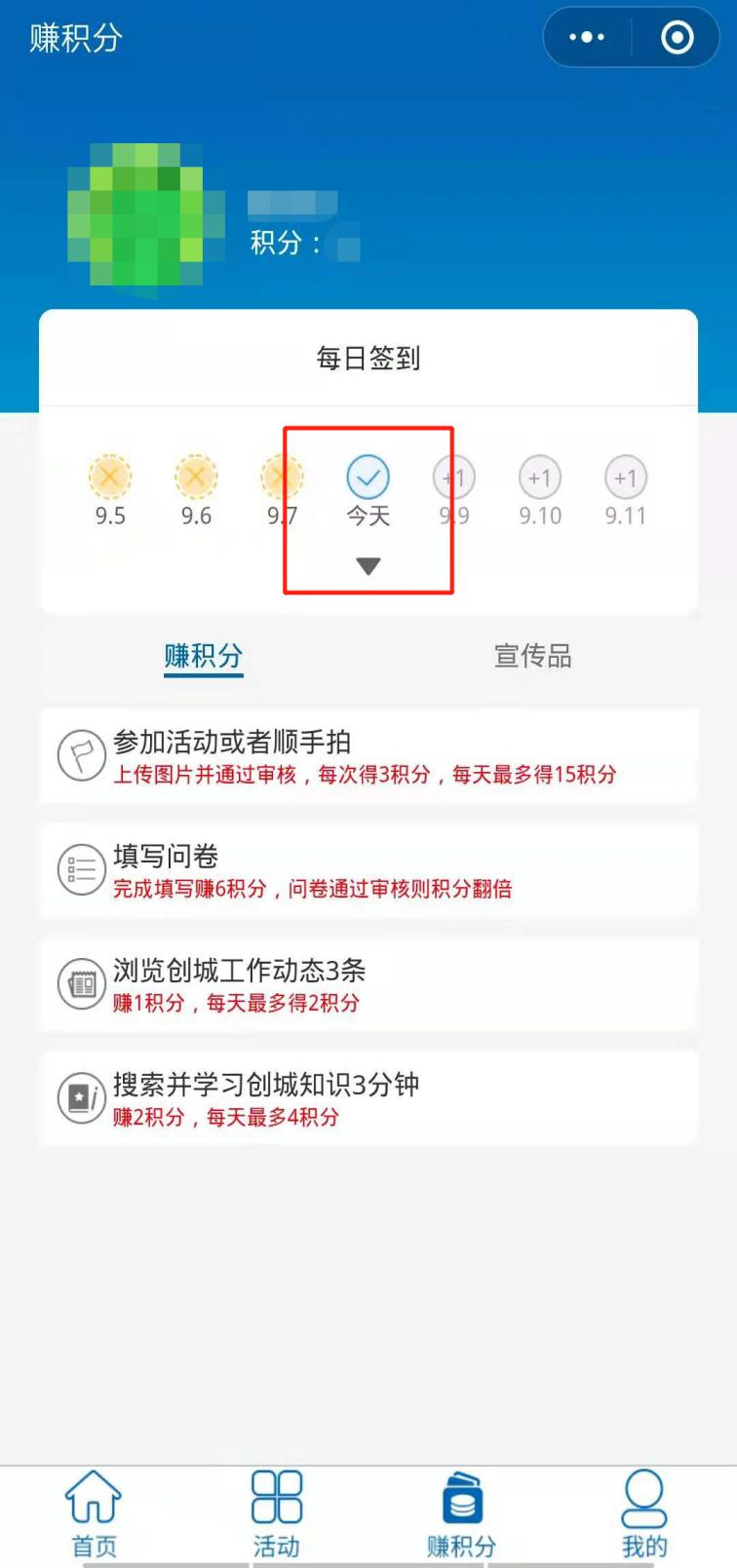This screenshot has width=737, height=1568.
Task: Open 参加活动或者顺手拍 task
Action: (x=368, y=756)
